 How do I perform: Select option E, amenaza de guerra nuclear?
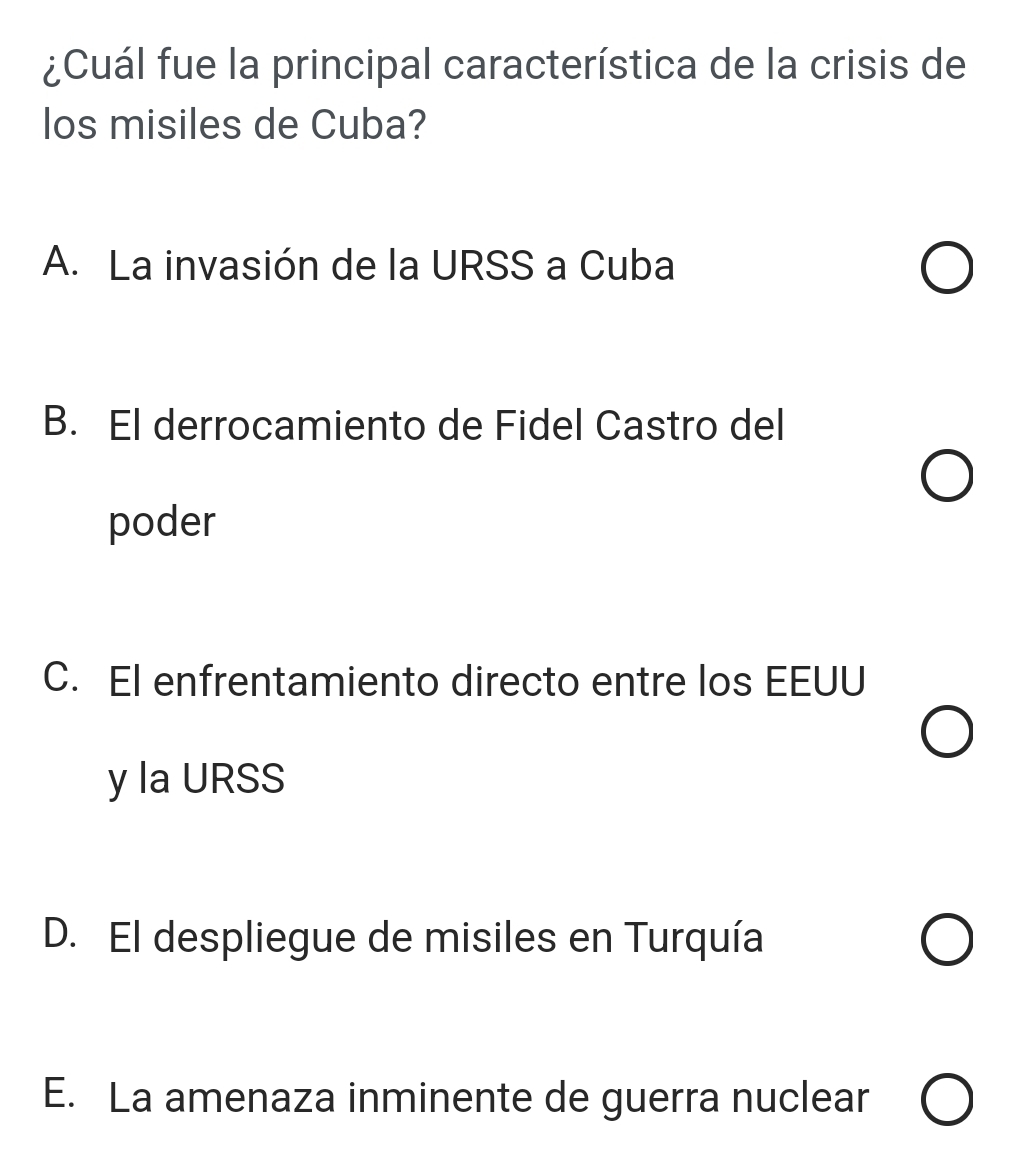(x=944, y=1103)
